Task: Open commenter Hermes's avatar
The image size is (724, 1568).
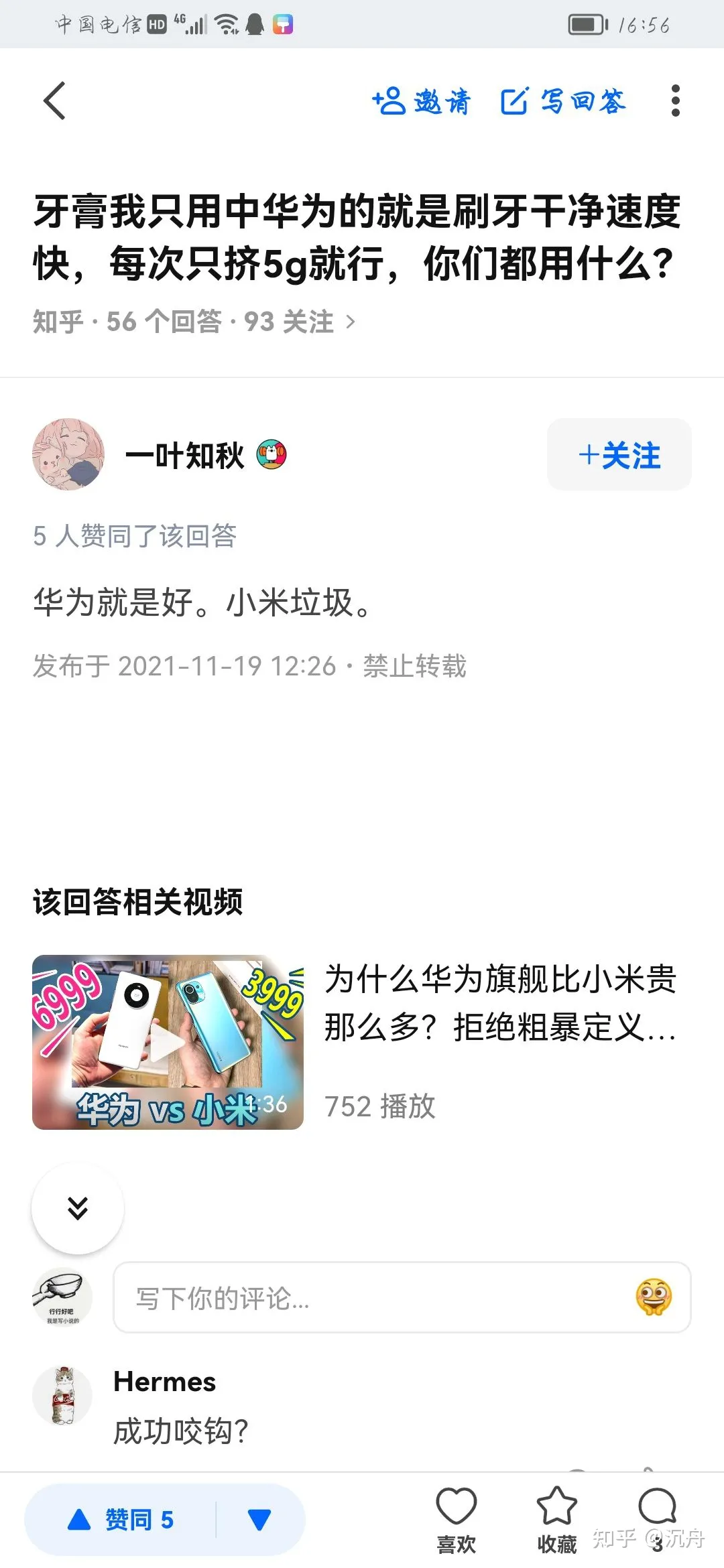Action: coord(62,1396)
